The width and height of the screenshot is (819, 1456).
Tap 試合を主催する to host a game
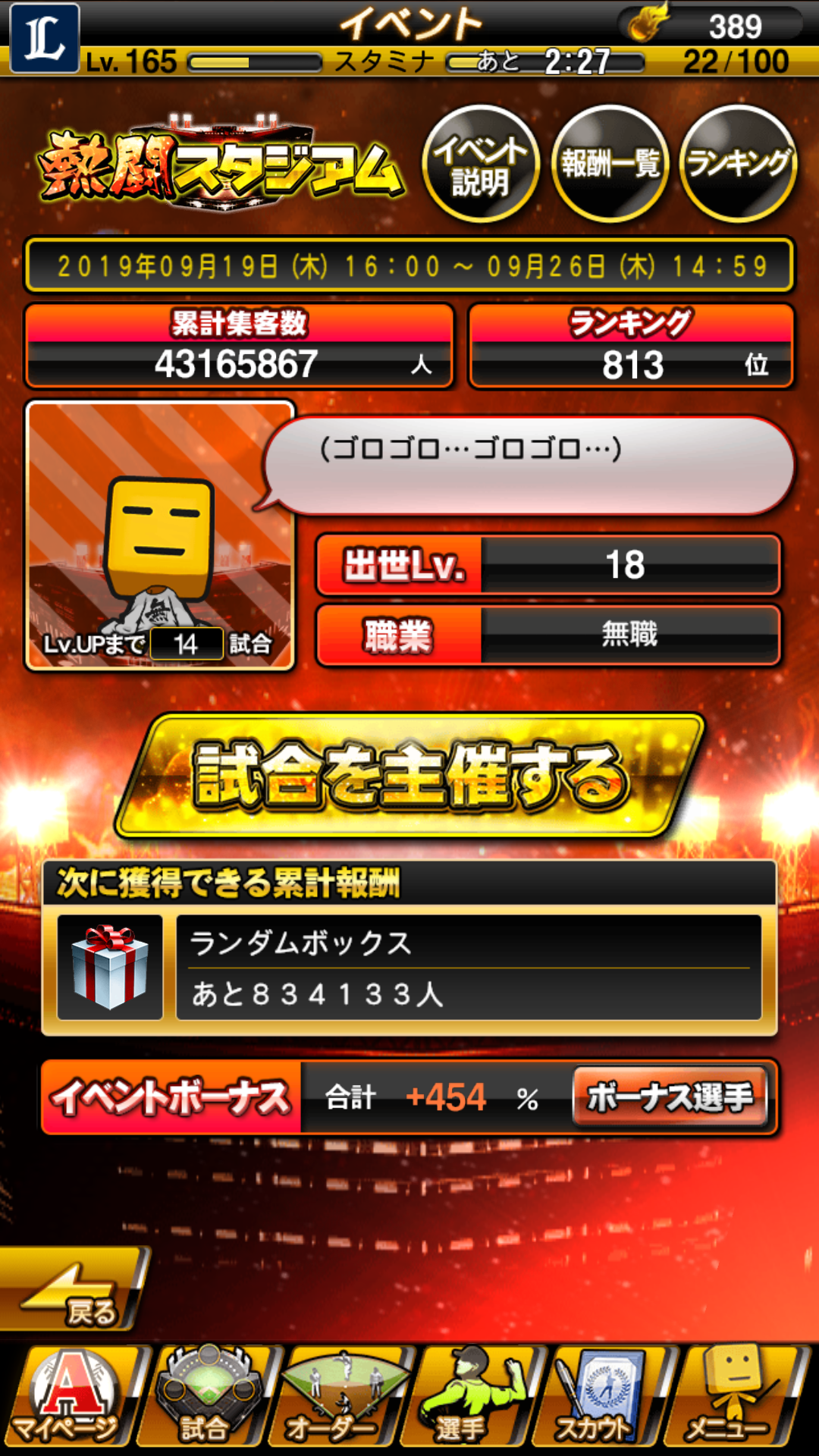point(410,775)
